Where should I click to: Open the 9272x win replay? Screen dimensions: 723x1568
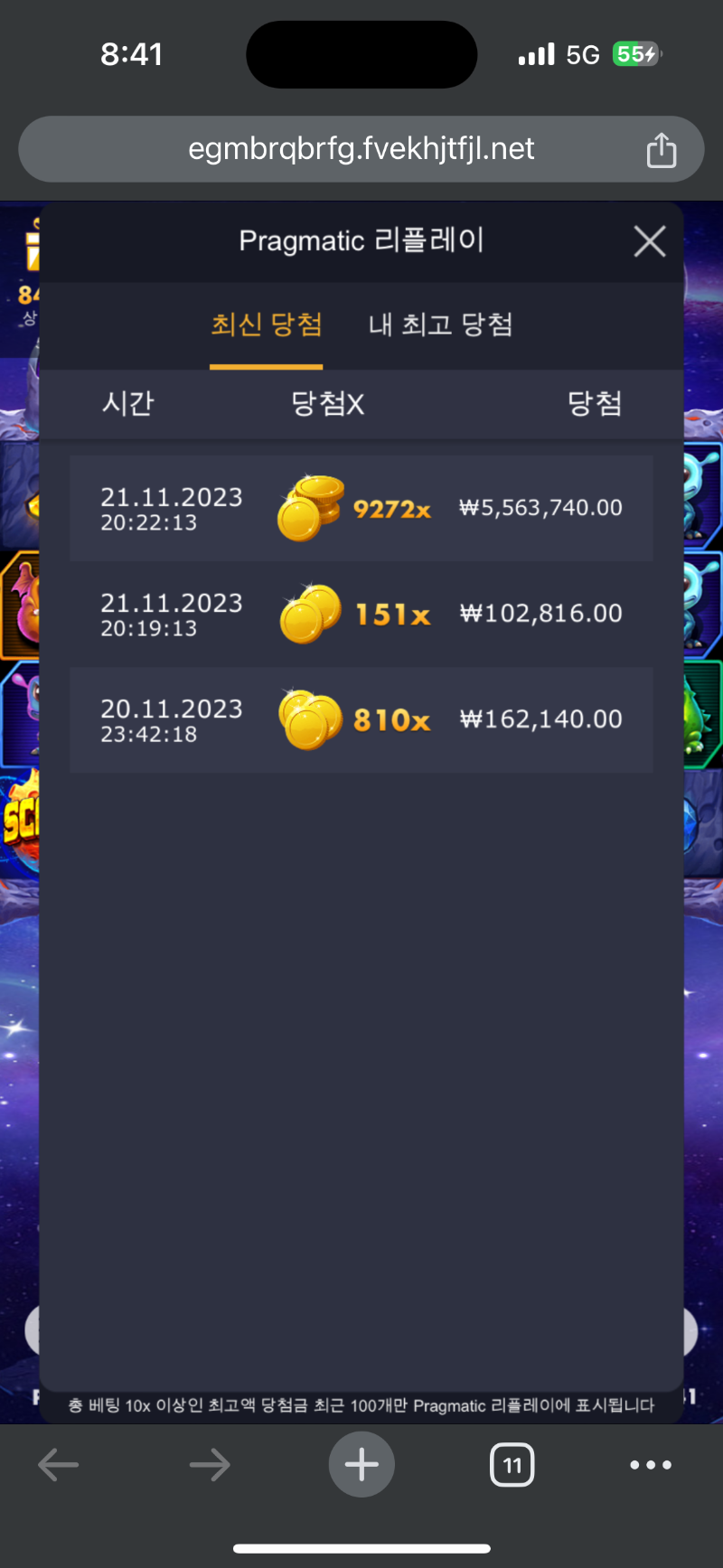361,508
